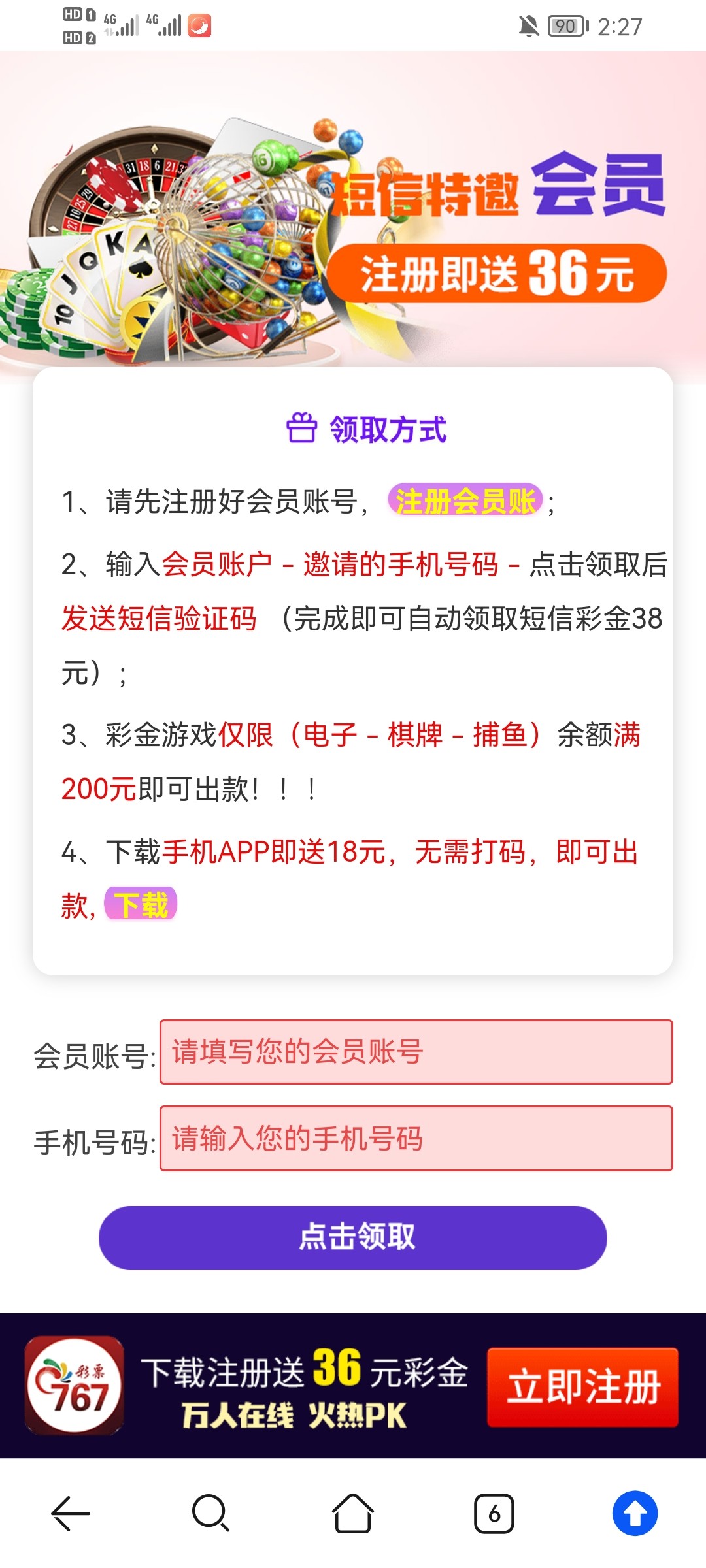The height and width of the screenshot is (1568, 706).
Task: Focus the 会员账号 input field
Action: pos(416,1052)
